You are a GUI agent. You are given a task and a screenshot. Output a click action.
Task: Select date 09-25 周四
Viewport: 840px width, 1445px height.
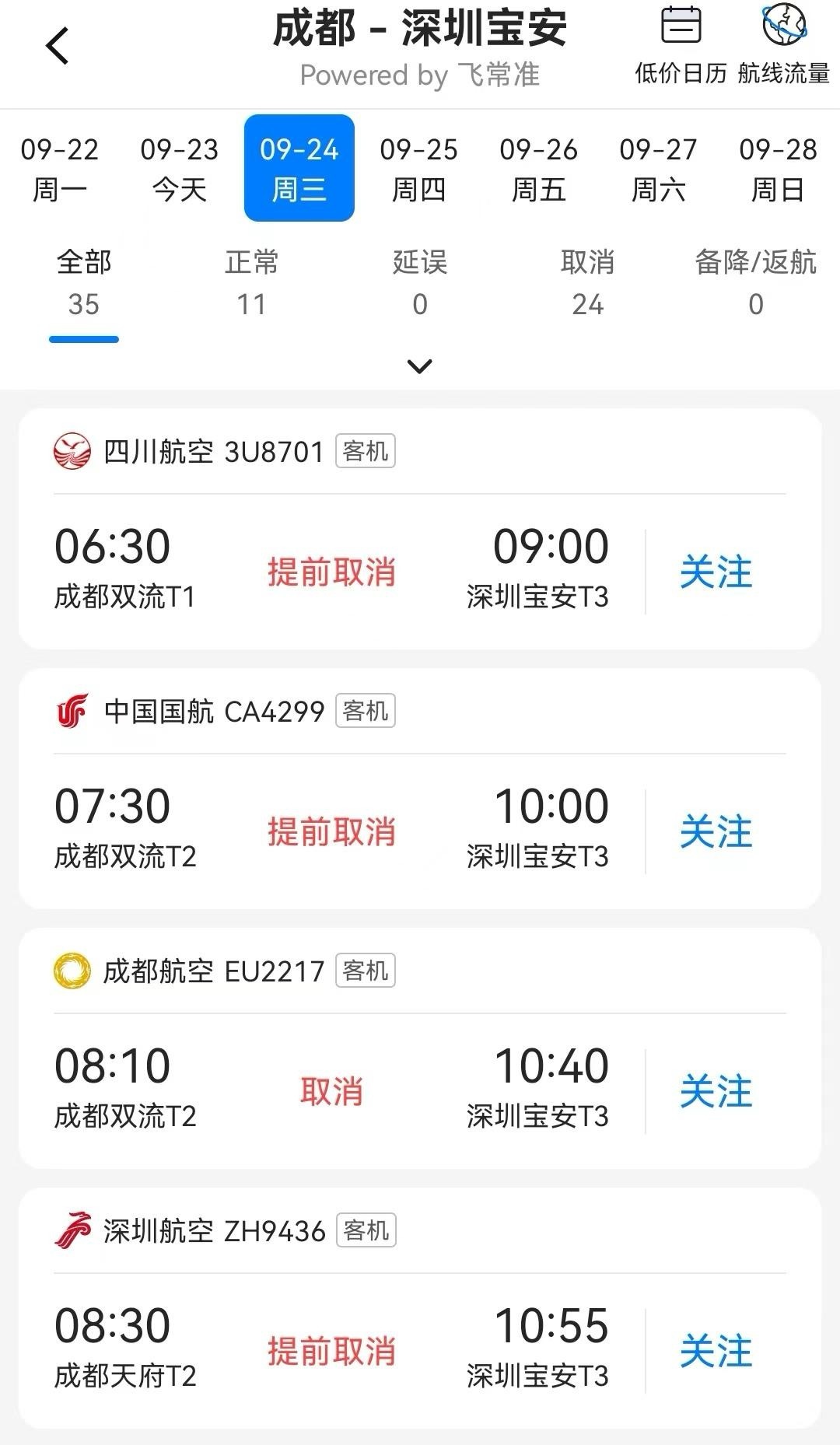pos(419,168)
